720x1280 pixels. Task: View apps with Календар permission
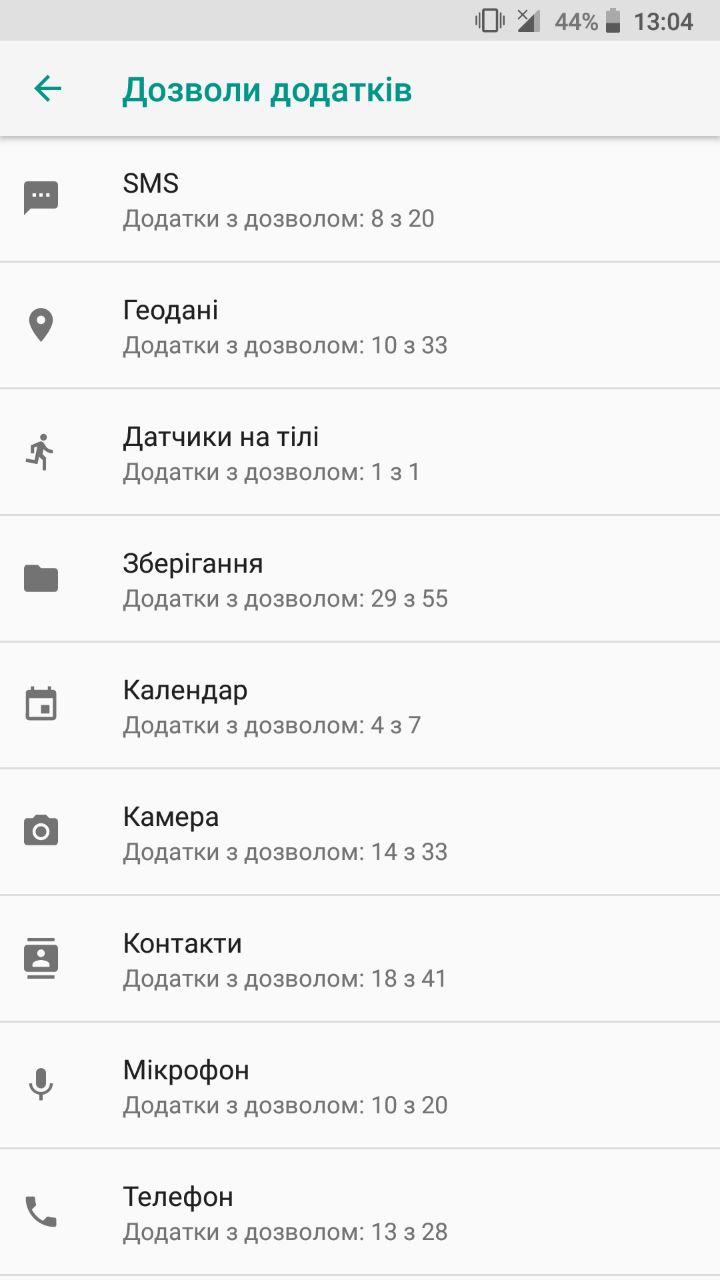[x=360, y=706]
